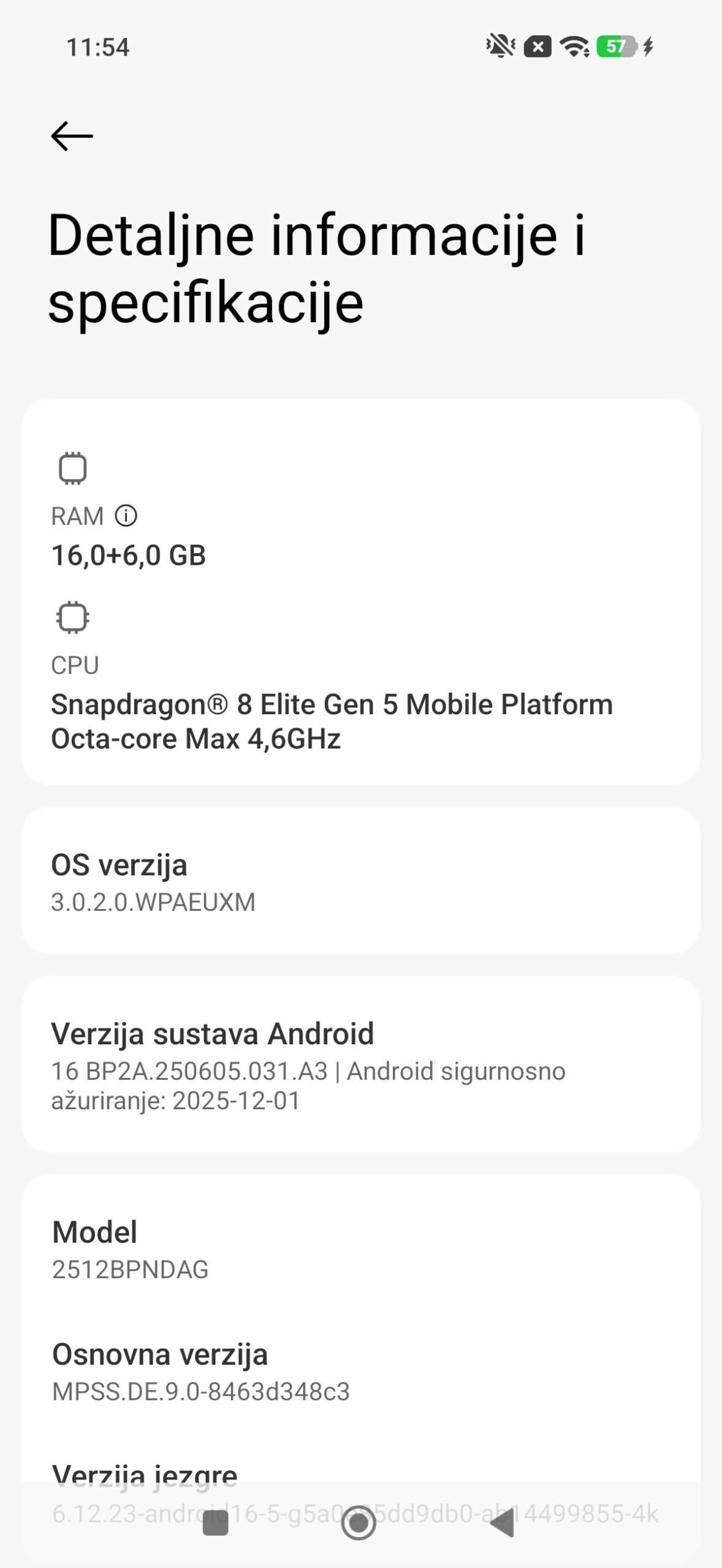Select the Verzija sustava Android card
This screenshot has width=722, height=1568.
[360, 1065]
